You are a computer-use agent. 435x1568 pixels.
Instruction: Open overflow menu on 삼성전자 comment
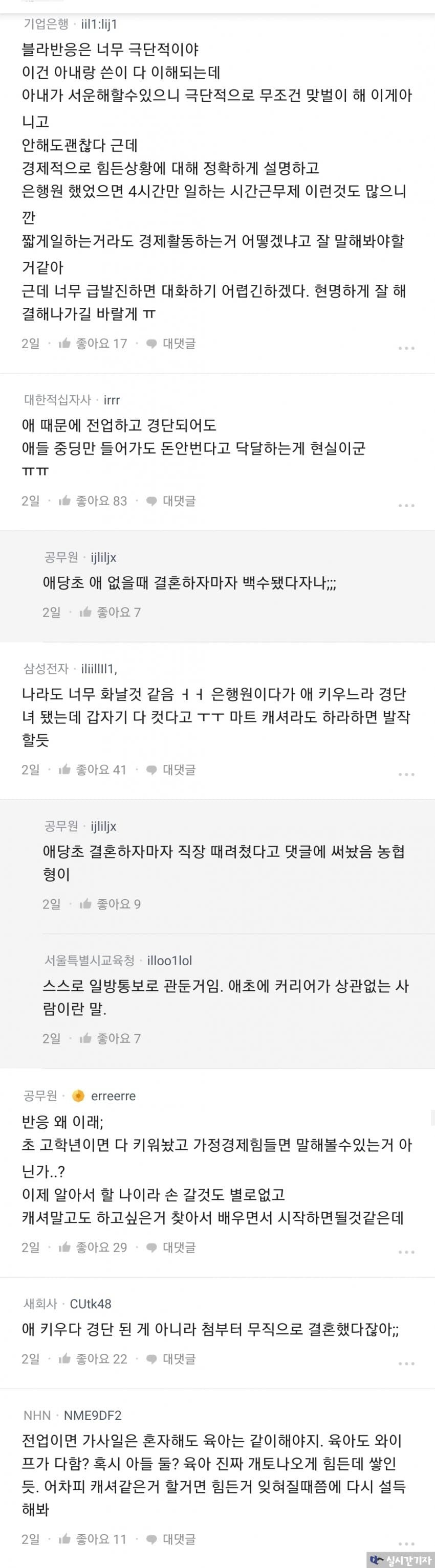coord(406,775)
